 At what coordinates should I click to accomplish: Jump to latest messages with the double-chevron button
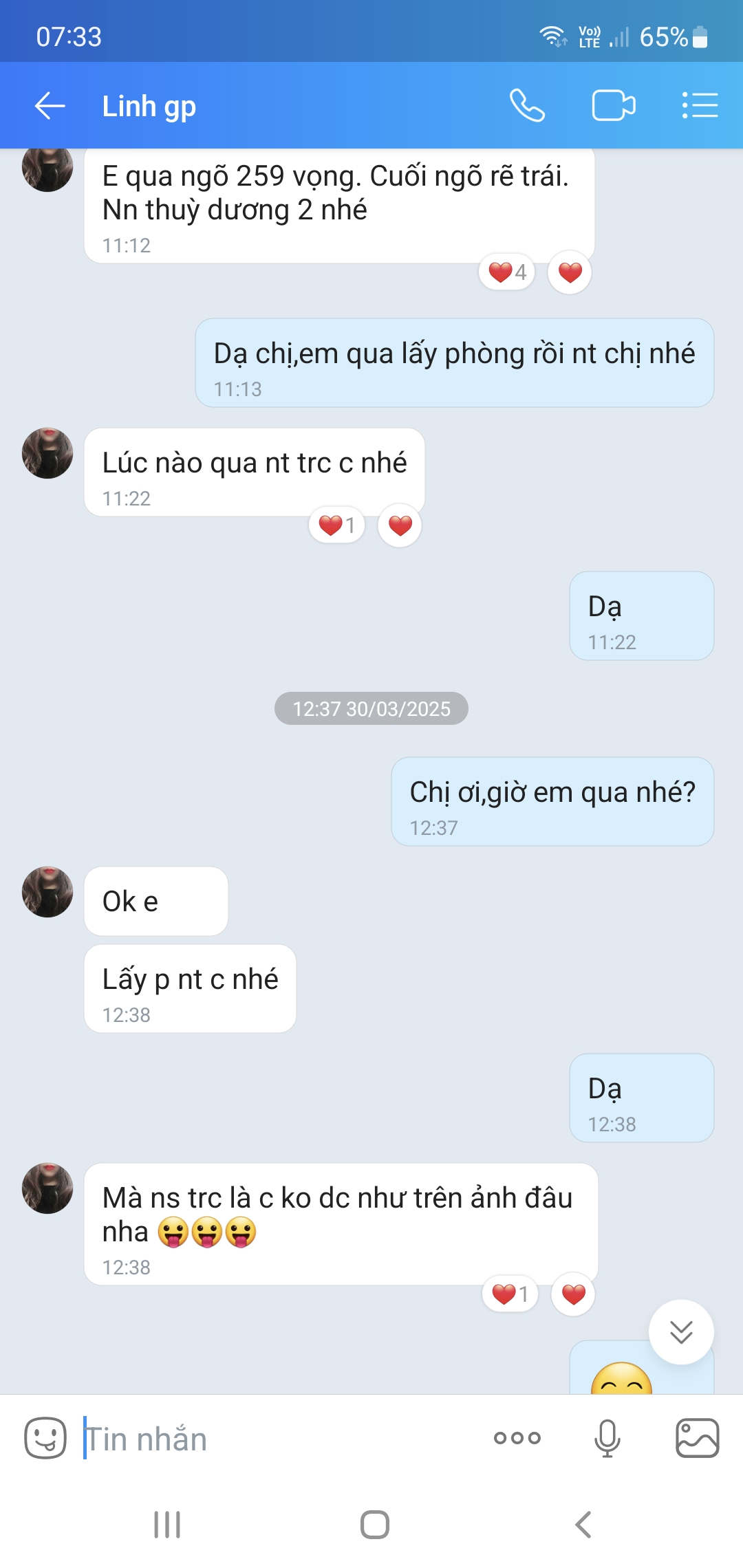pyautogui.click(x=681, y=1332)
